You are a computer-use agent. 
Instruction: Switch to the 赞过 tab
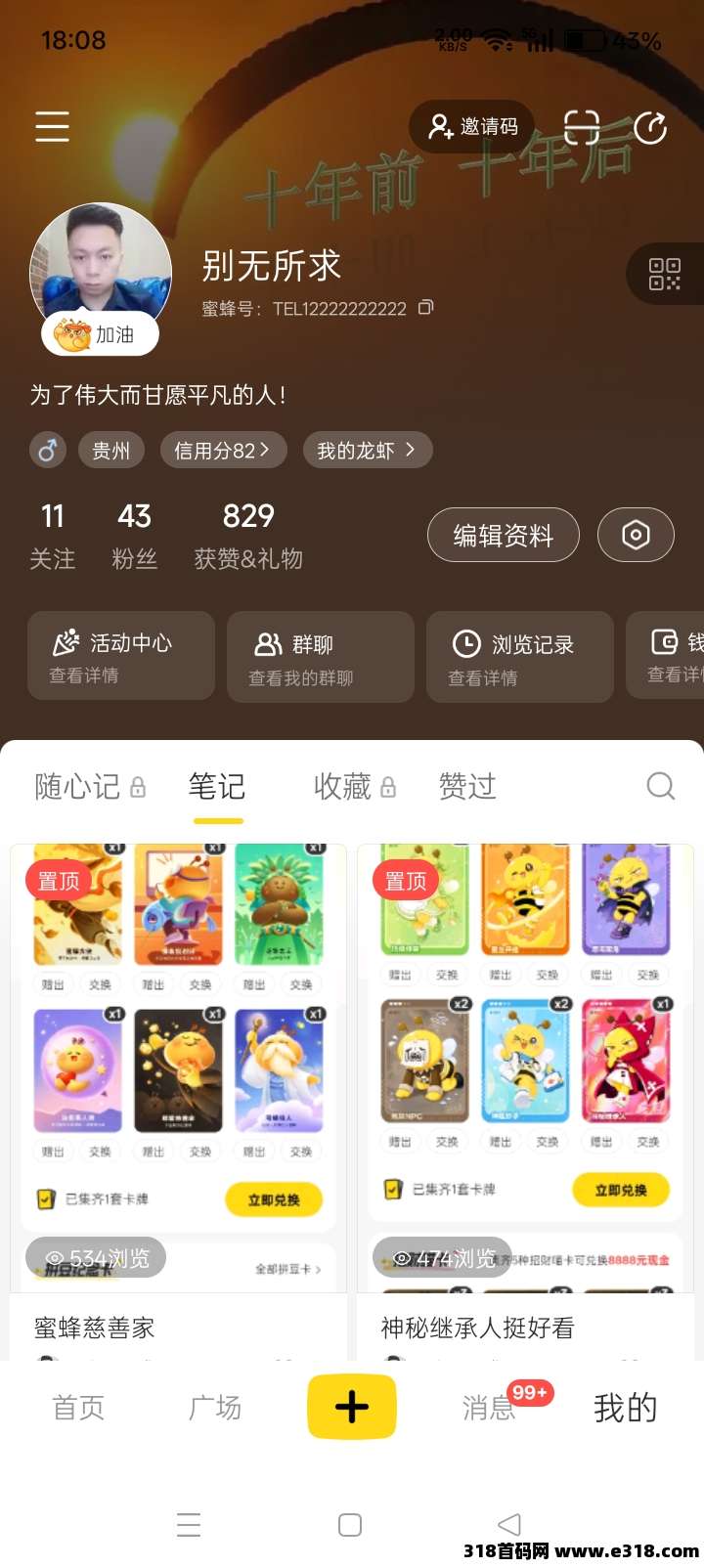[467, 786]
